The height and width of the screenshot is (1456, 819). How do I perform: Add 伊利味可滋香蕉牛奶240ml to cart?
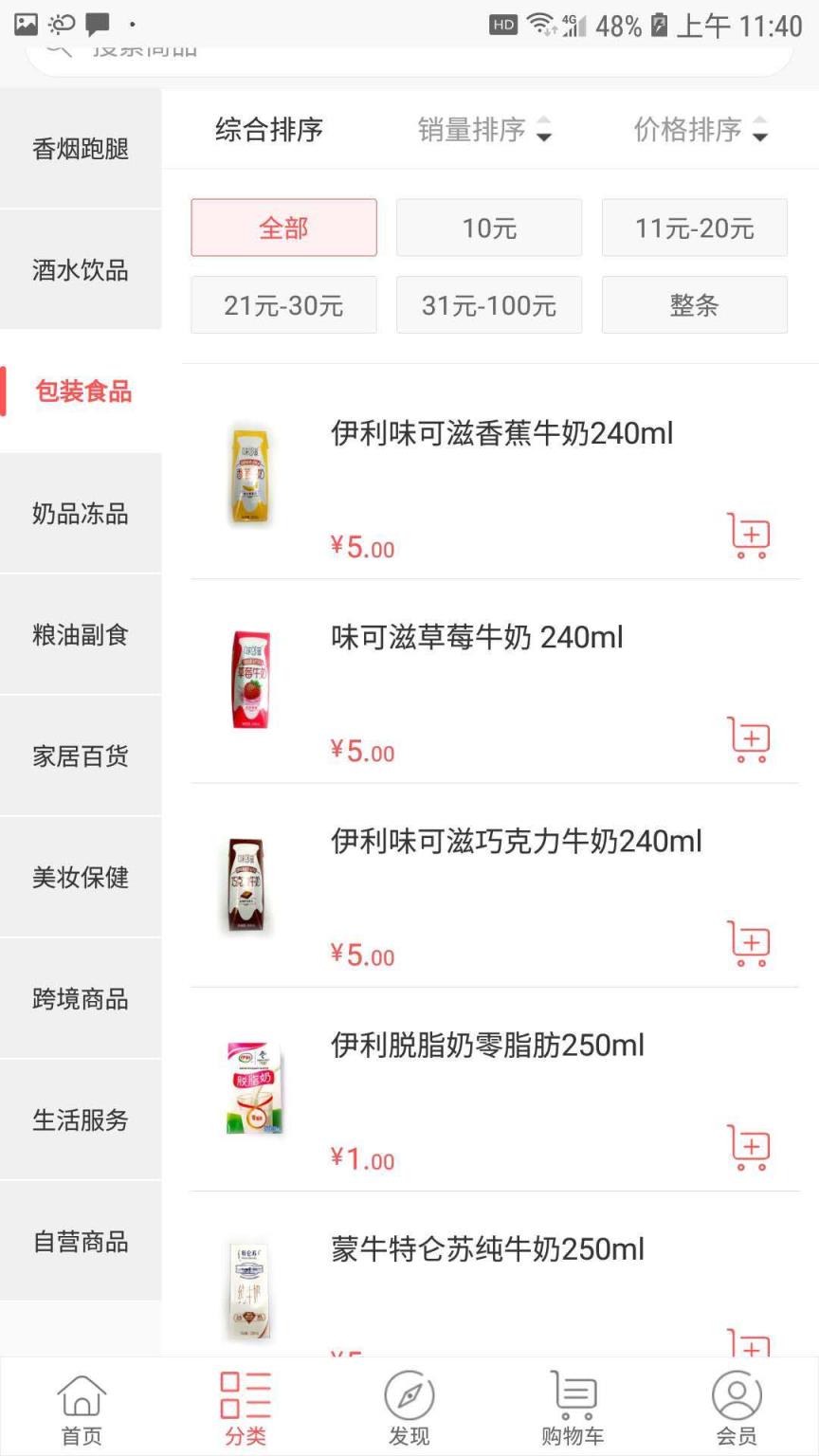[x=749, y=536]
